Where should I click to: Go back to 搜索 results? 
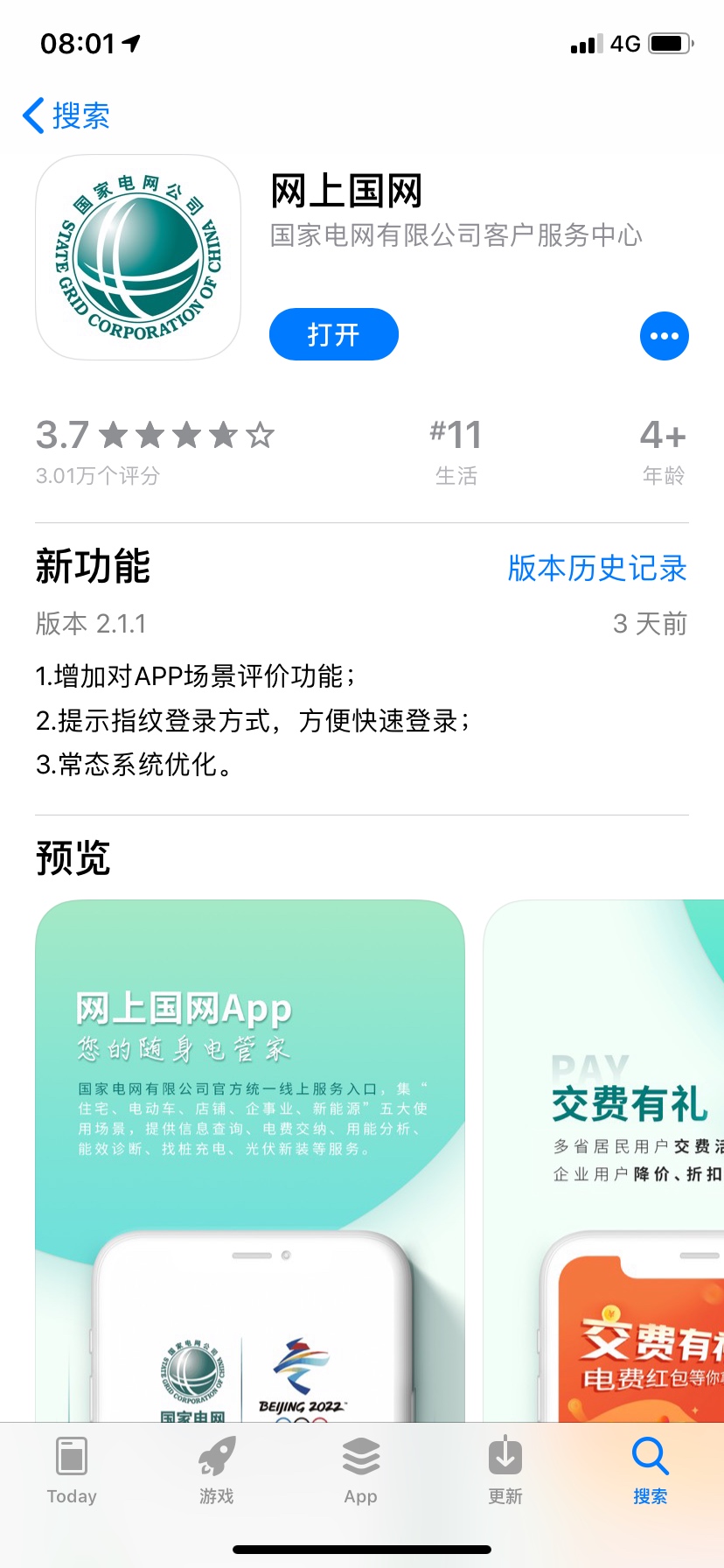[x=66, y=115]
